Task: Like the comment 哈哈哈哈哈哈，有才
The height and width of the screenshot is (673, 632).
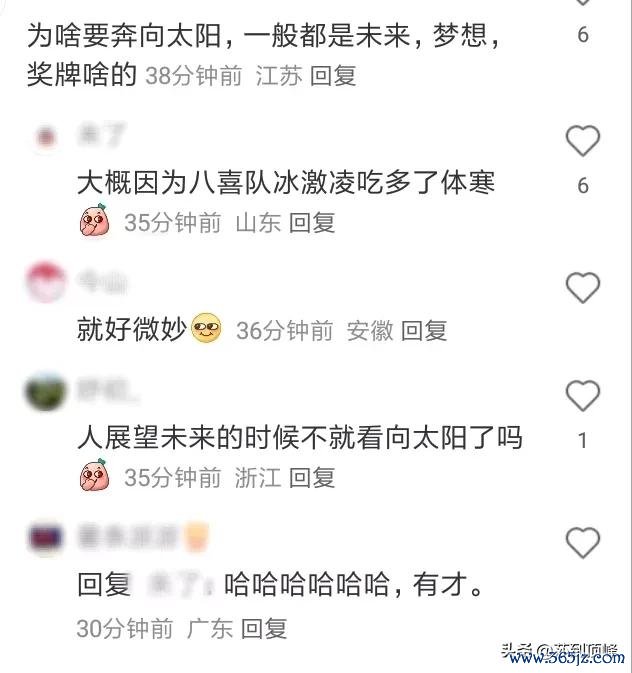Action: [x=582, y=543]
